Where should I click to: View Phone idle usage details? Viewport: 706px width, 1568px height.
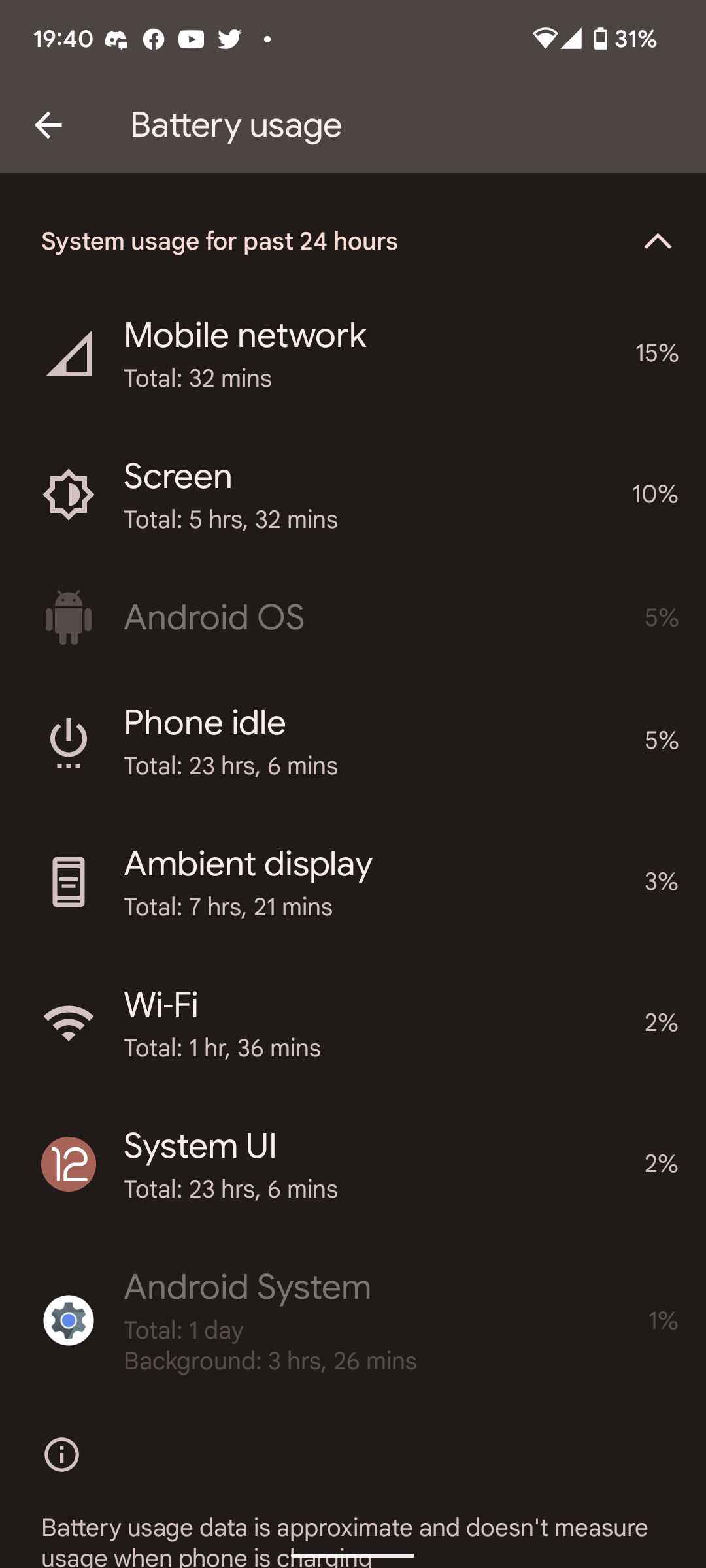tap(353, 742)
